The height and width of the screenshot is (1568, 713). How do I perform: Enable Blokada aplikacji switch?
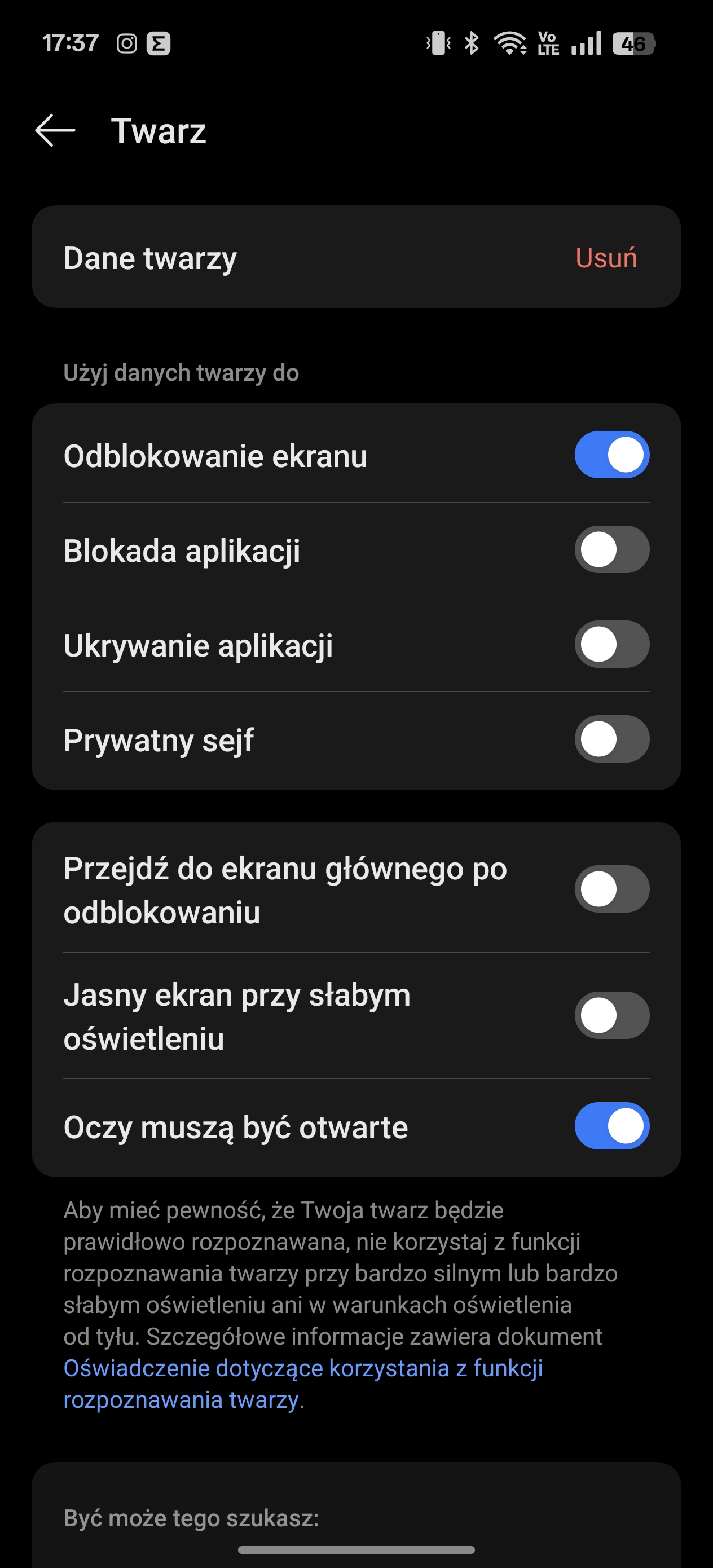tap(611, 550)
